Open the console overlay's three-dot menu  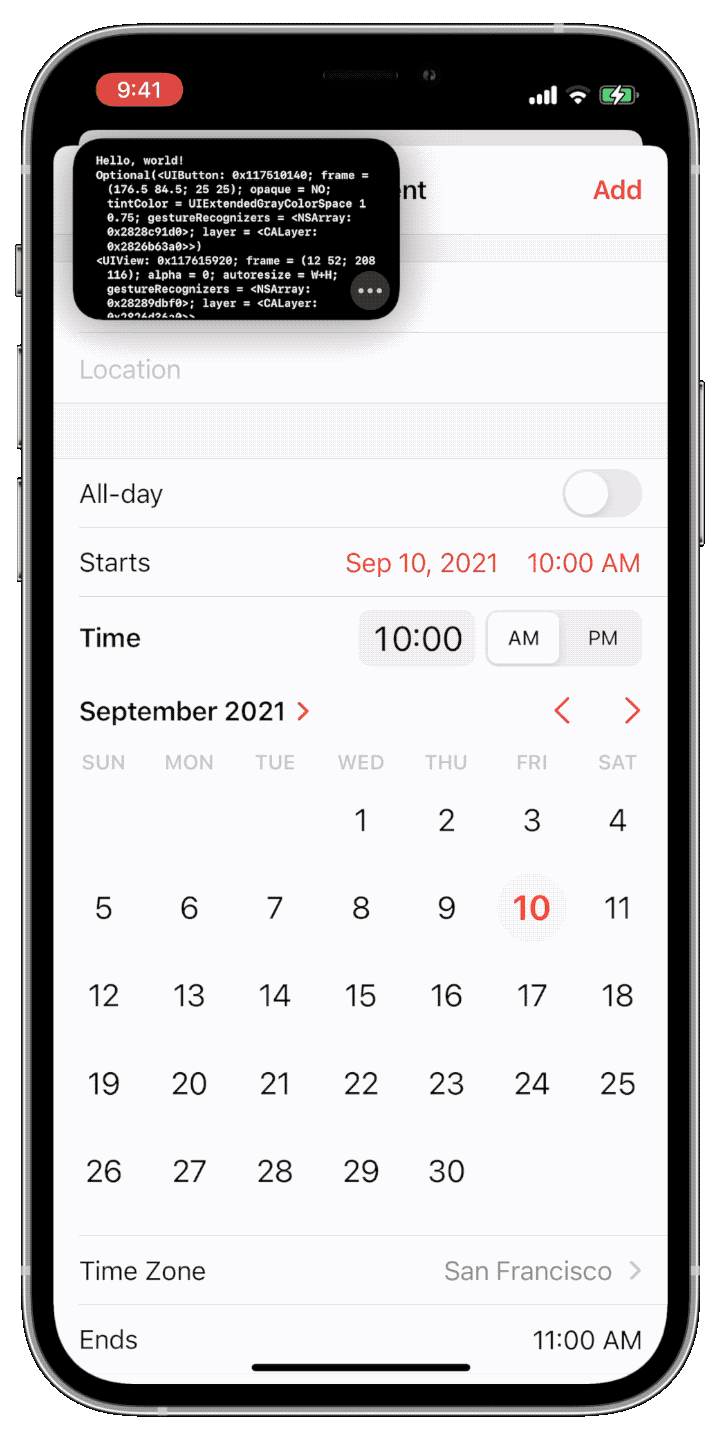(370, 291)
